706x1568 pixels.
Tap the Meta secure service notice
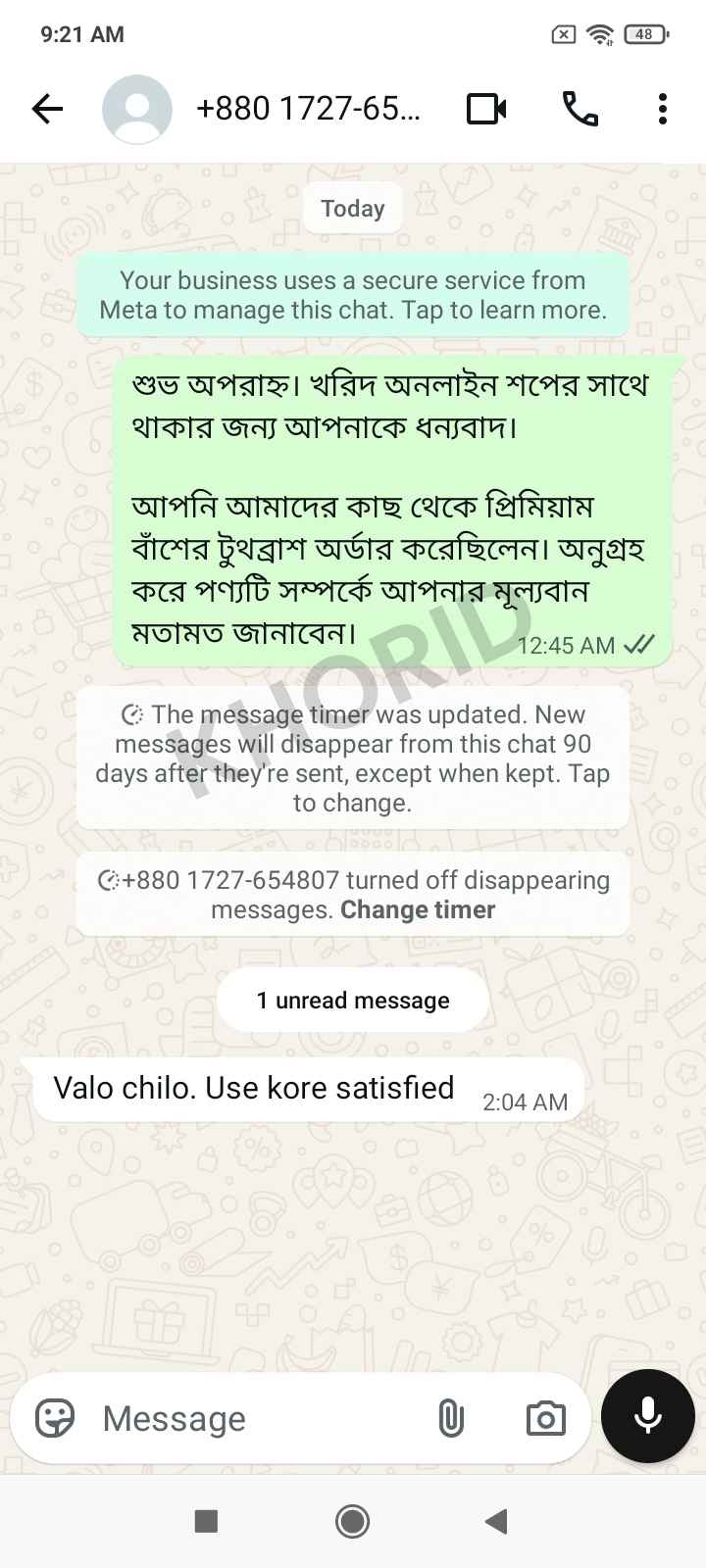353,295
